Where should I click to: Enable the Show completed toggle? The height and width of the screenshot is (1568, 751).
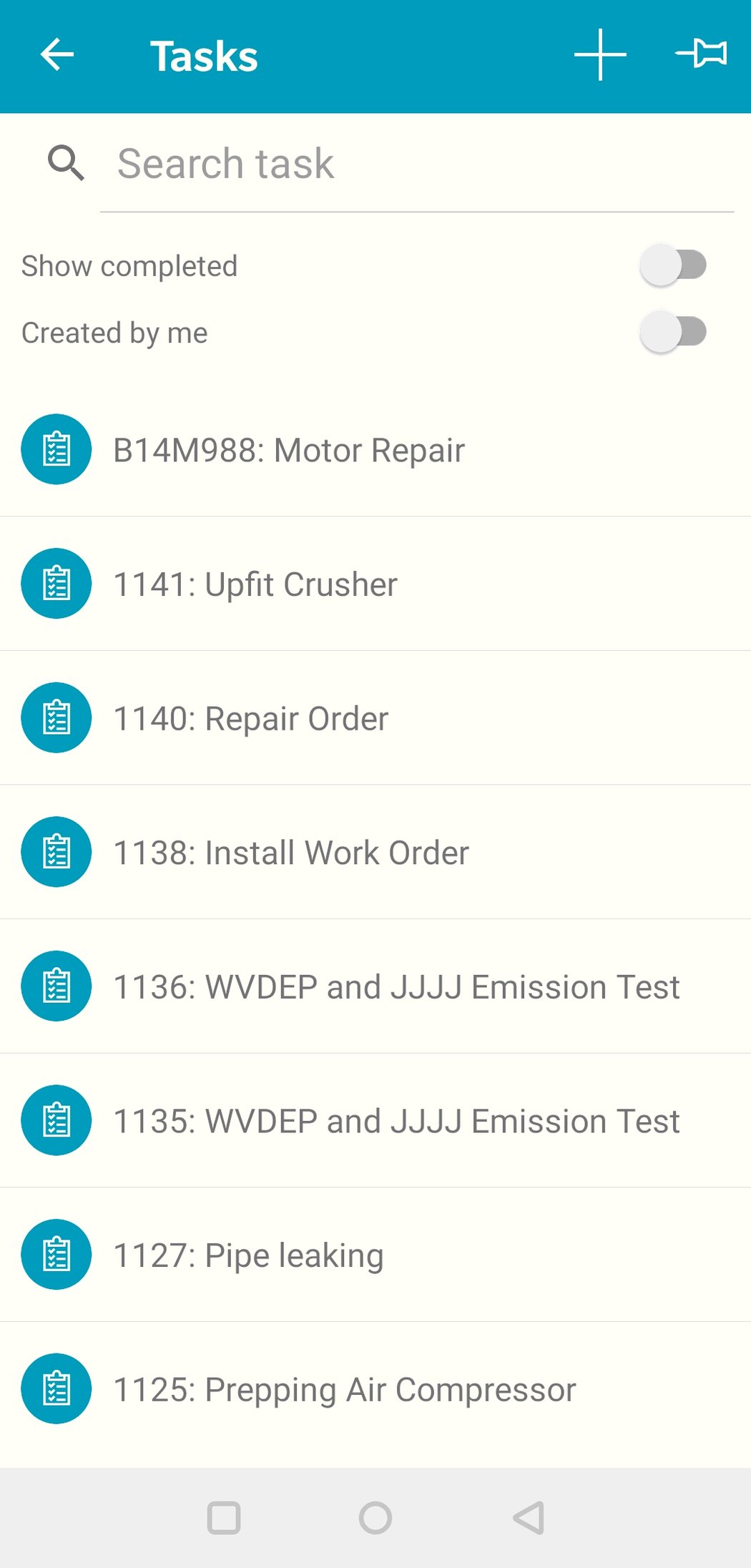point(673,265)
